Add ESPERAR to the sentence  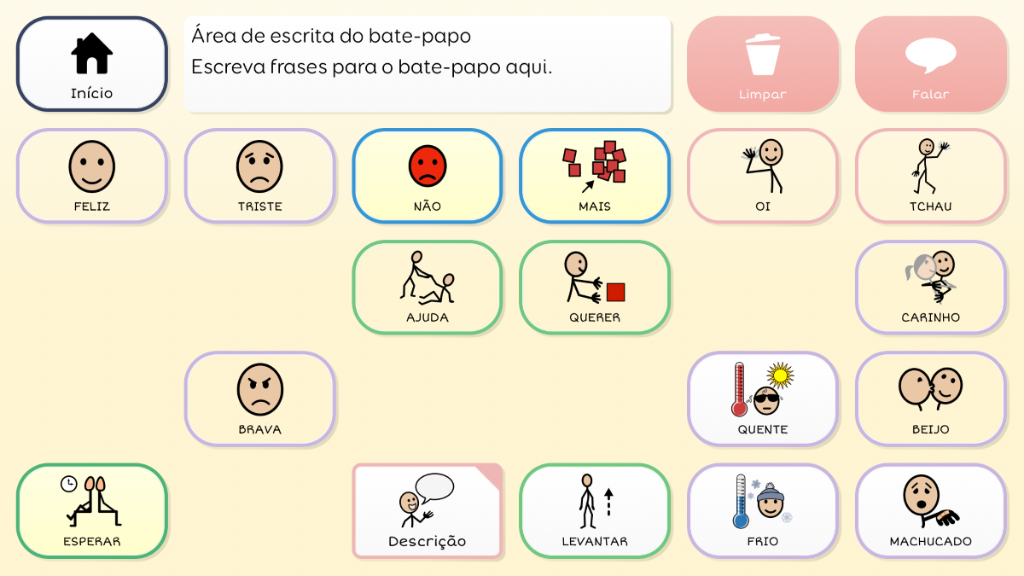[x=91, y=511]
